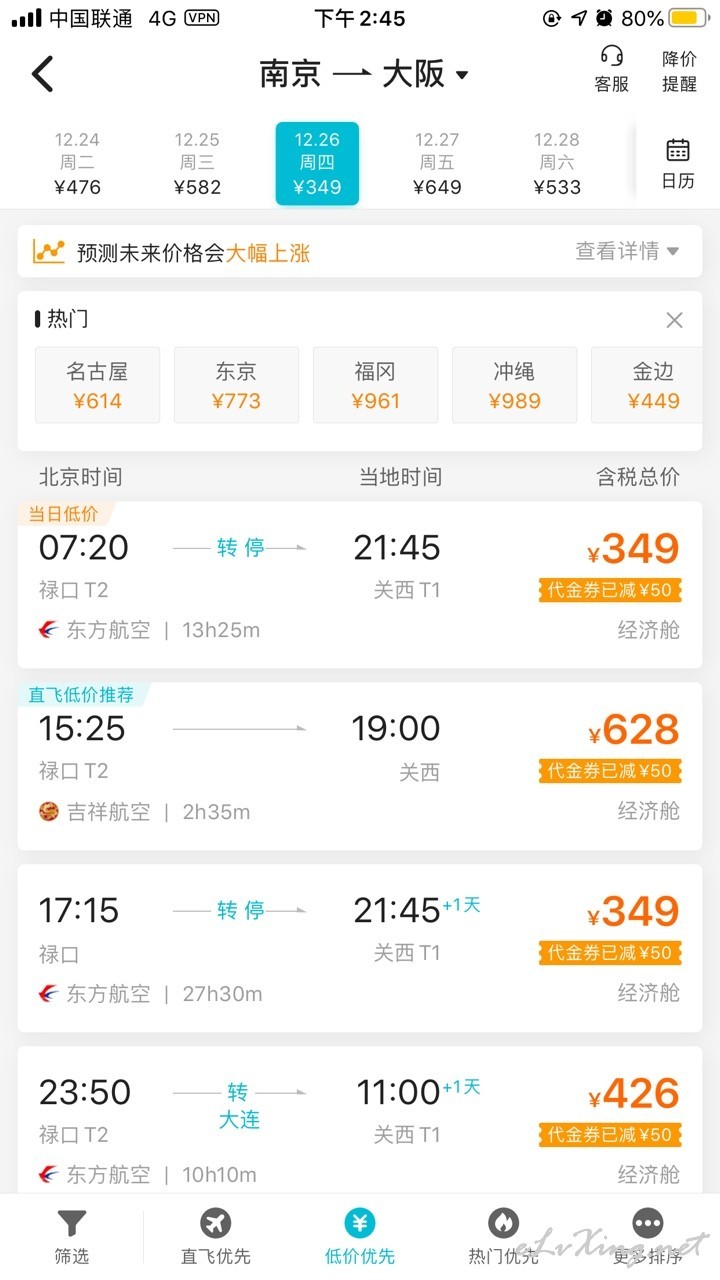
Task: Open the 日历 calendar
Action: pyautogui.click(x=678, y=164)
